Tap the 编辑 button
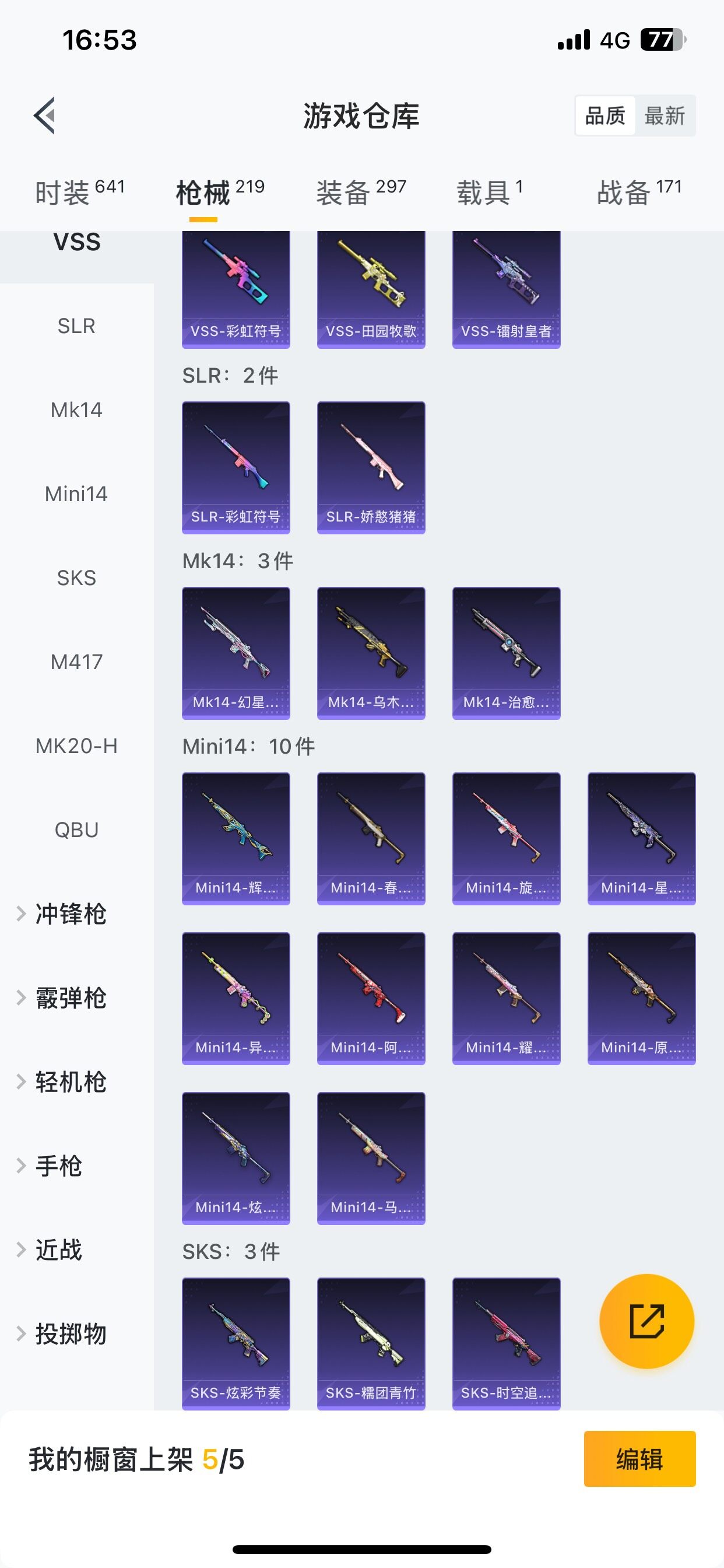 pos(639,1459)
